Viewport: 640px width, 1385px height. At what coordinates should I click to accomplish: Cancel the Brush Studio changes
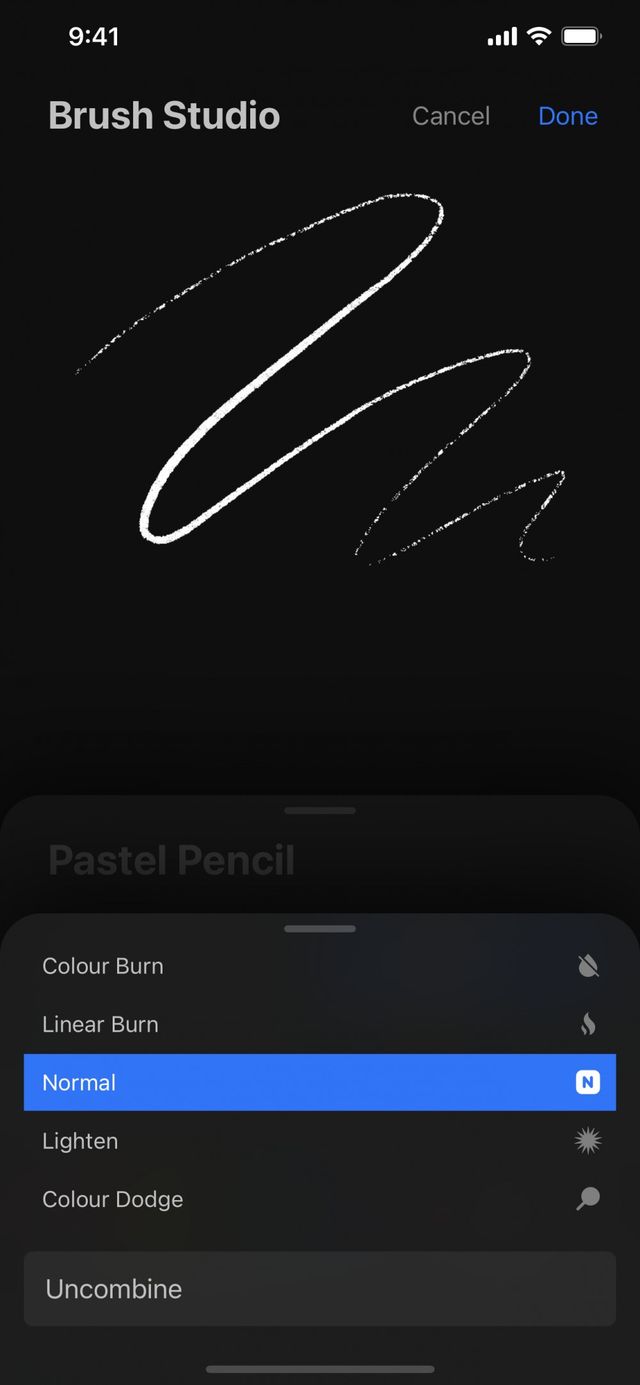click(450, 116)
